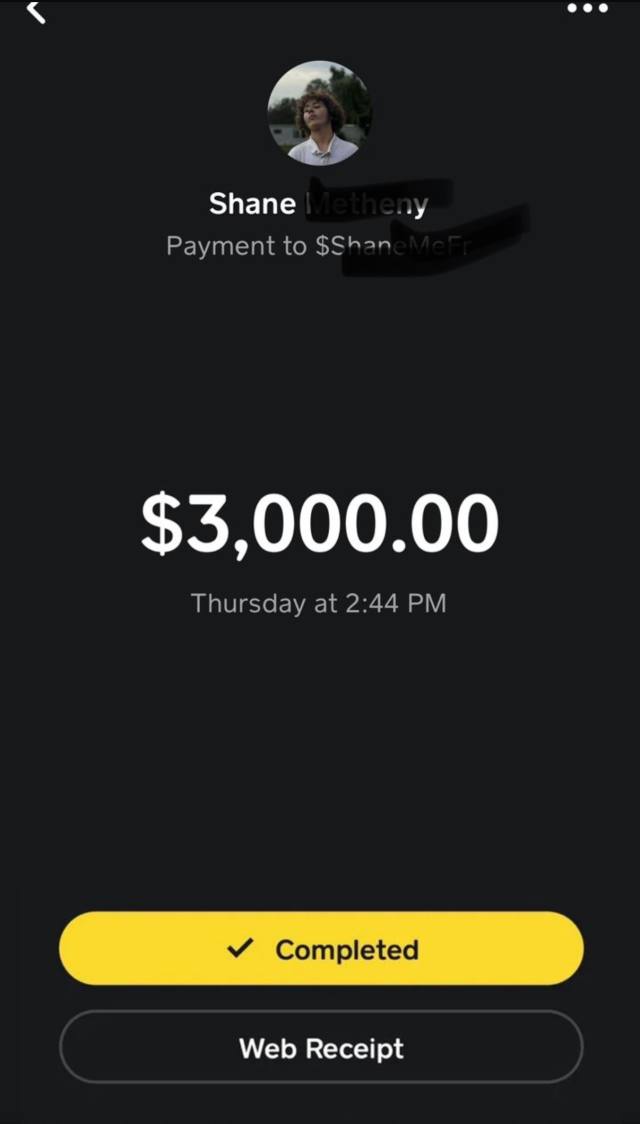This screenshot has height=1124, width=640.
Task: Open the three-dot overflow menu
Action: pyautogui.click(x=587, y=9)
